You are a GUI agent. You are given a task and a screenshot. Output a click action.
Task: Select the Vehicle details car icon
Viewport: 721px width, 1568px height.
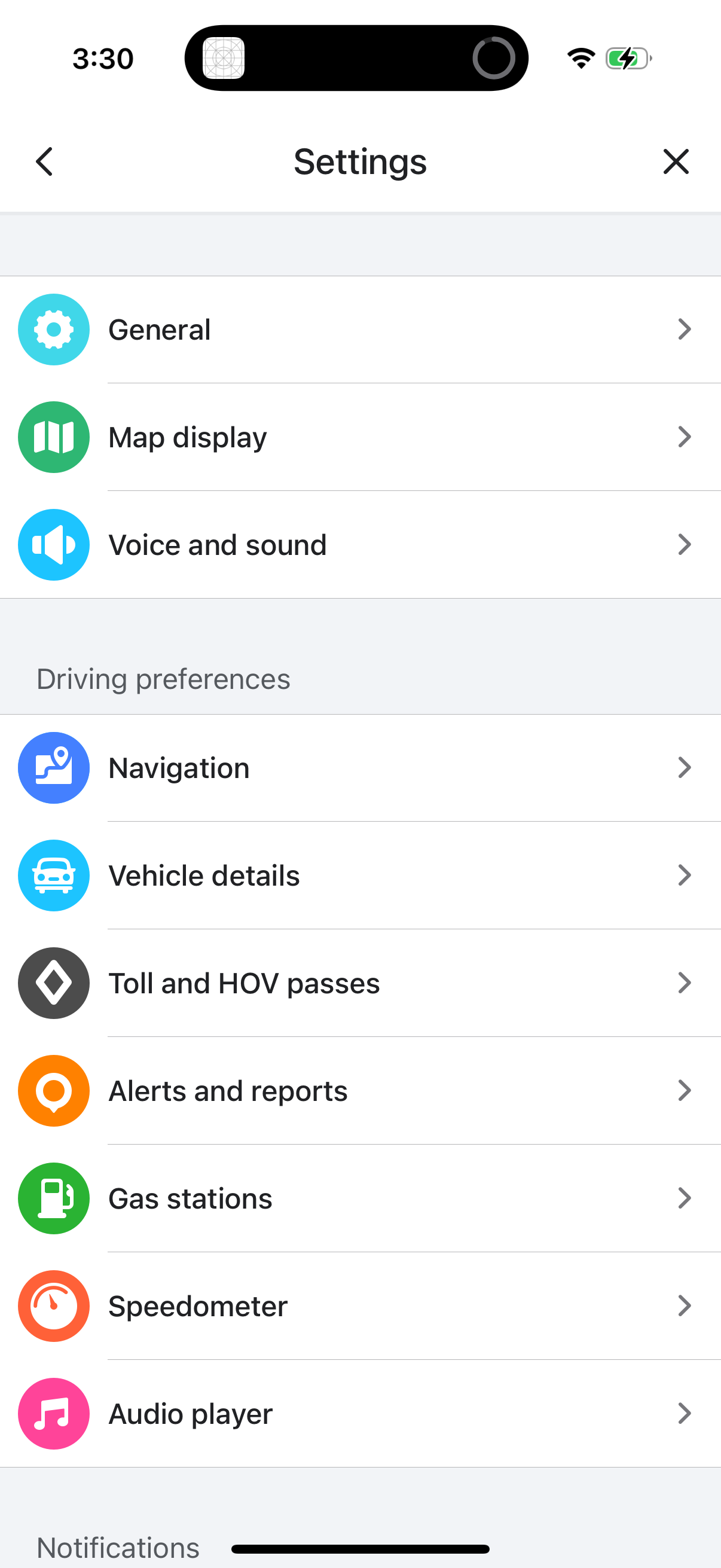(54, 875)
